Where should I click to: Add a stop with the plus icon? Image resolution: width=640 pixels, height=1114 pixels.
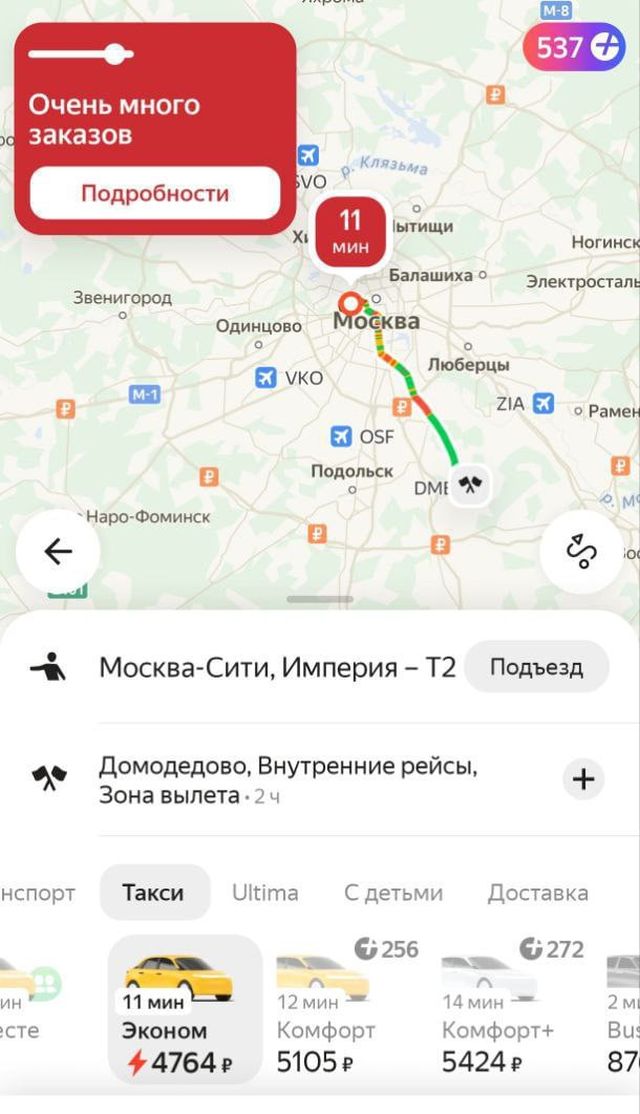click(x=583, y=779)
